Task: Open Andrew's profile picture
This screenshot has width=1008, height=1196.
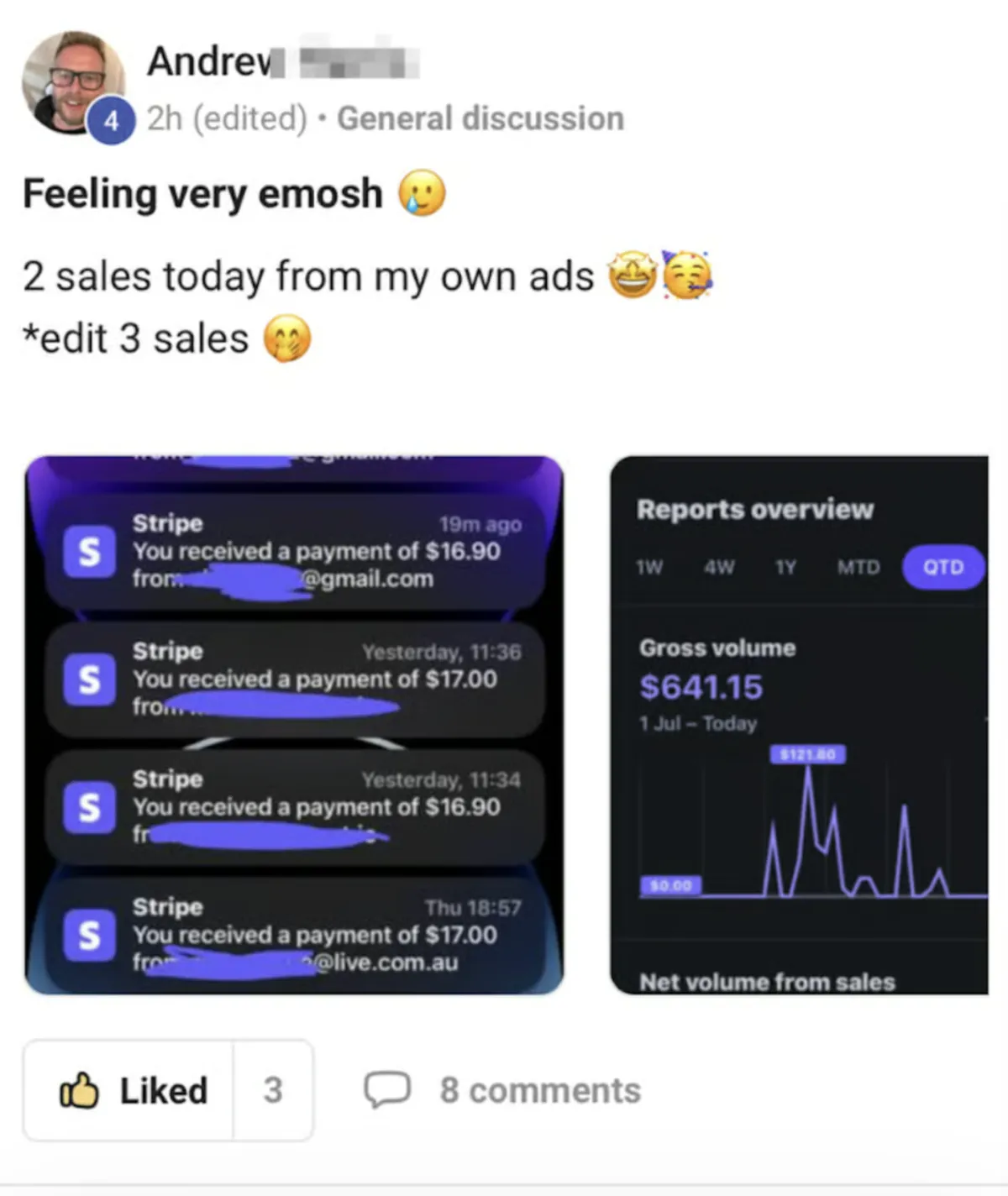Action: point(73,82)
